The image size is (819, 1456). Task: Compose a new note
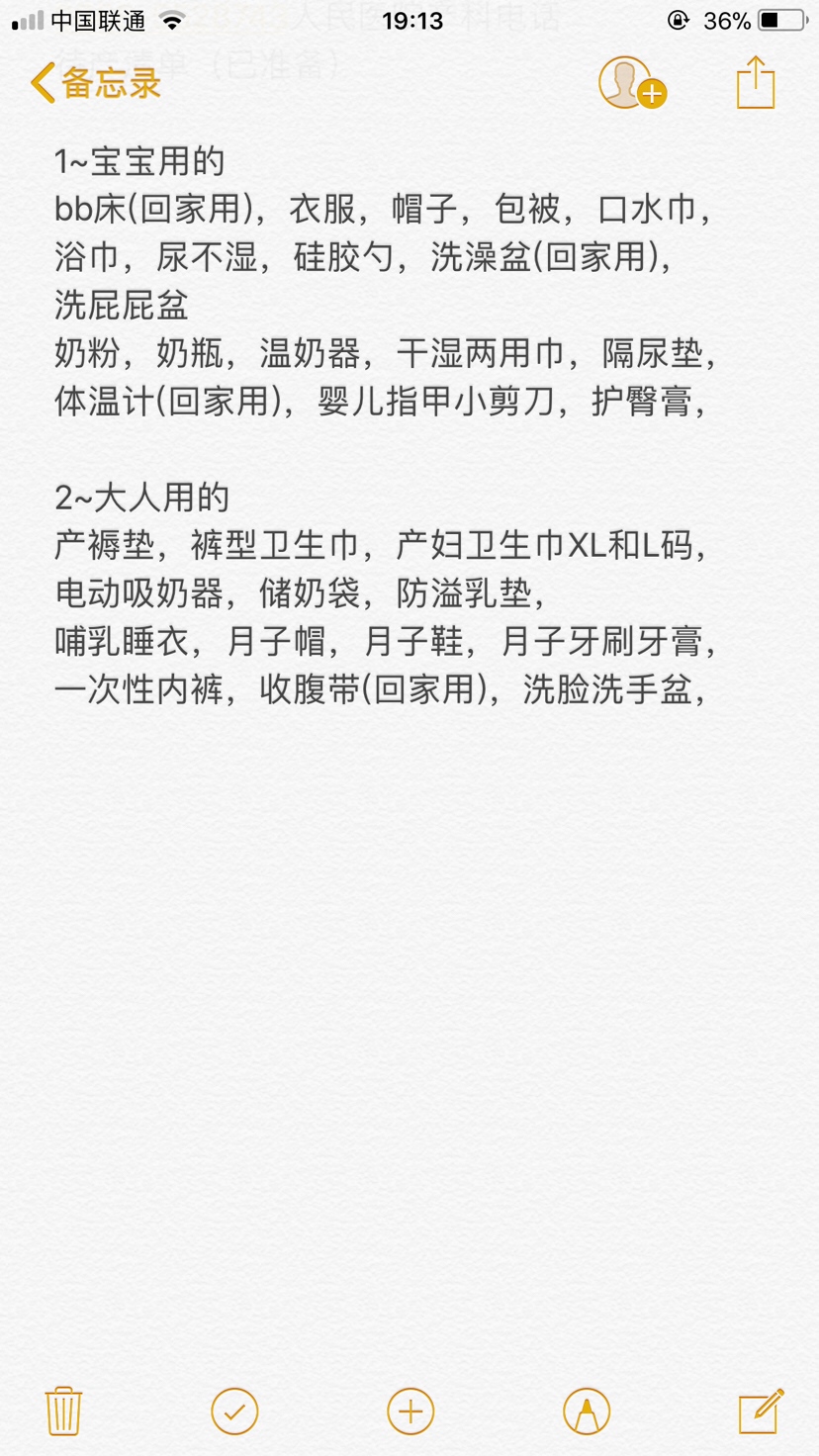click(x=761, y=1410)
